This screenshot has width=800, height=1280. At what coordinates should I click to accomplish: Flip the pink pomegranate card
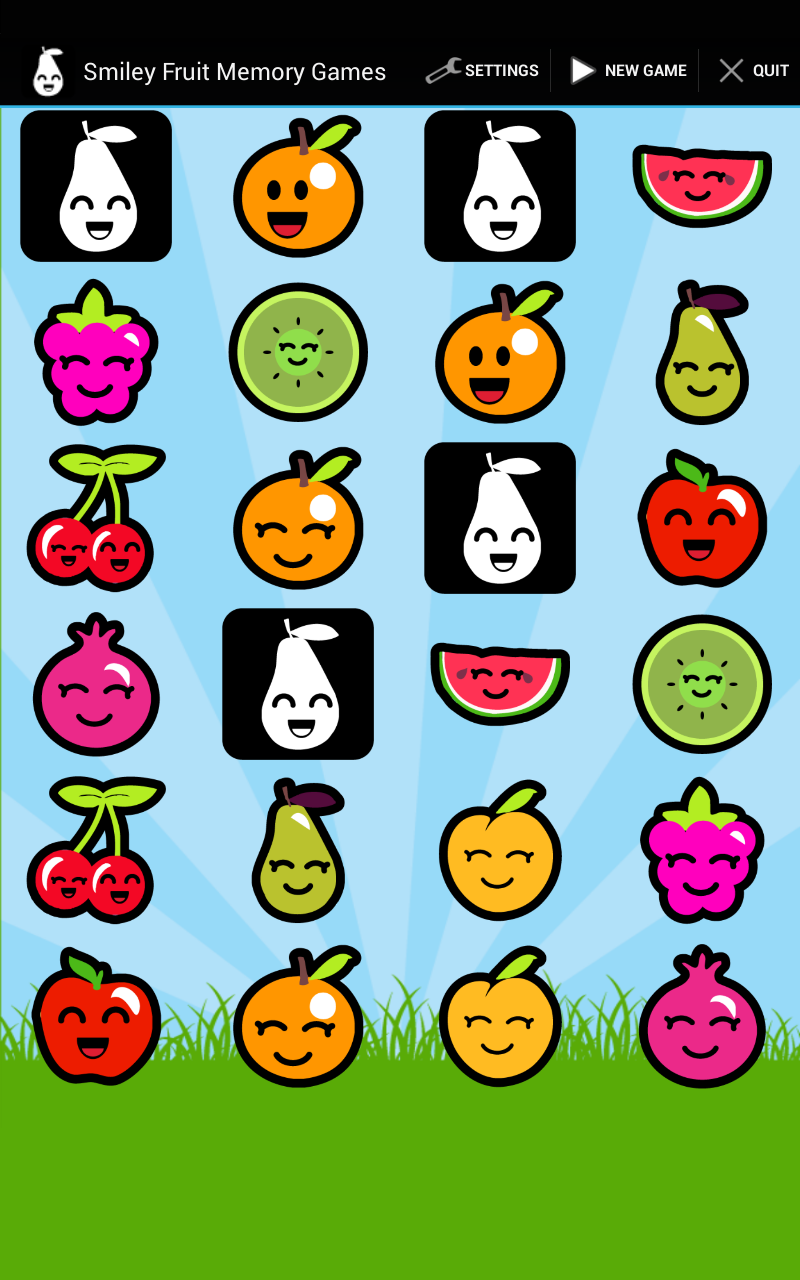[x=95, y=685]
